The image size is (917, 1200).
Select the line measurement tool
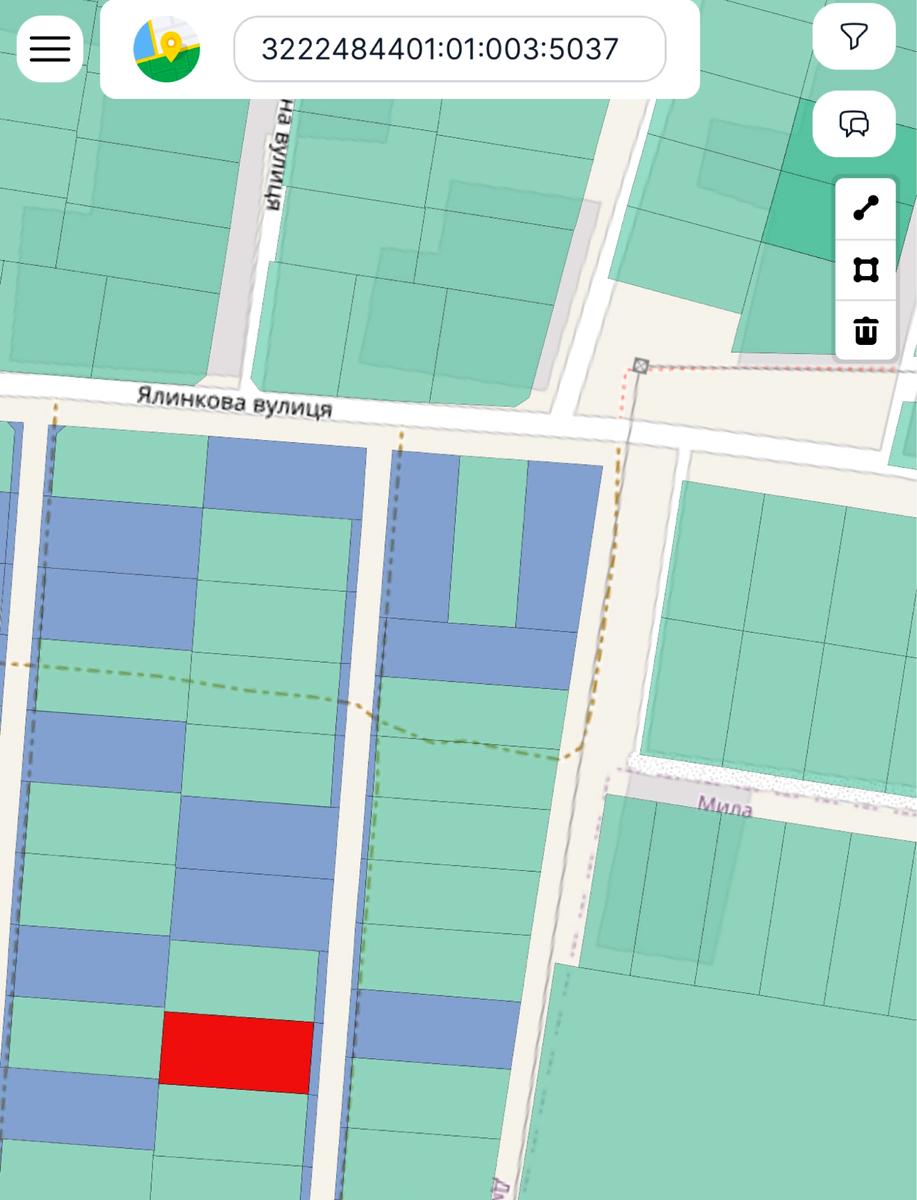click(x=865, y=209)
